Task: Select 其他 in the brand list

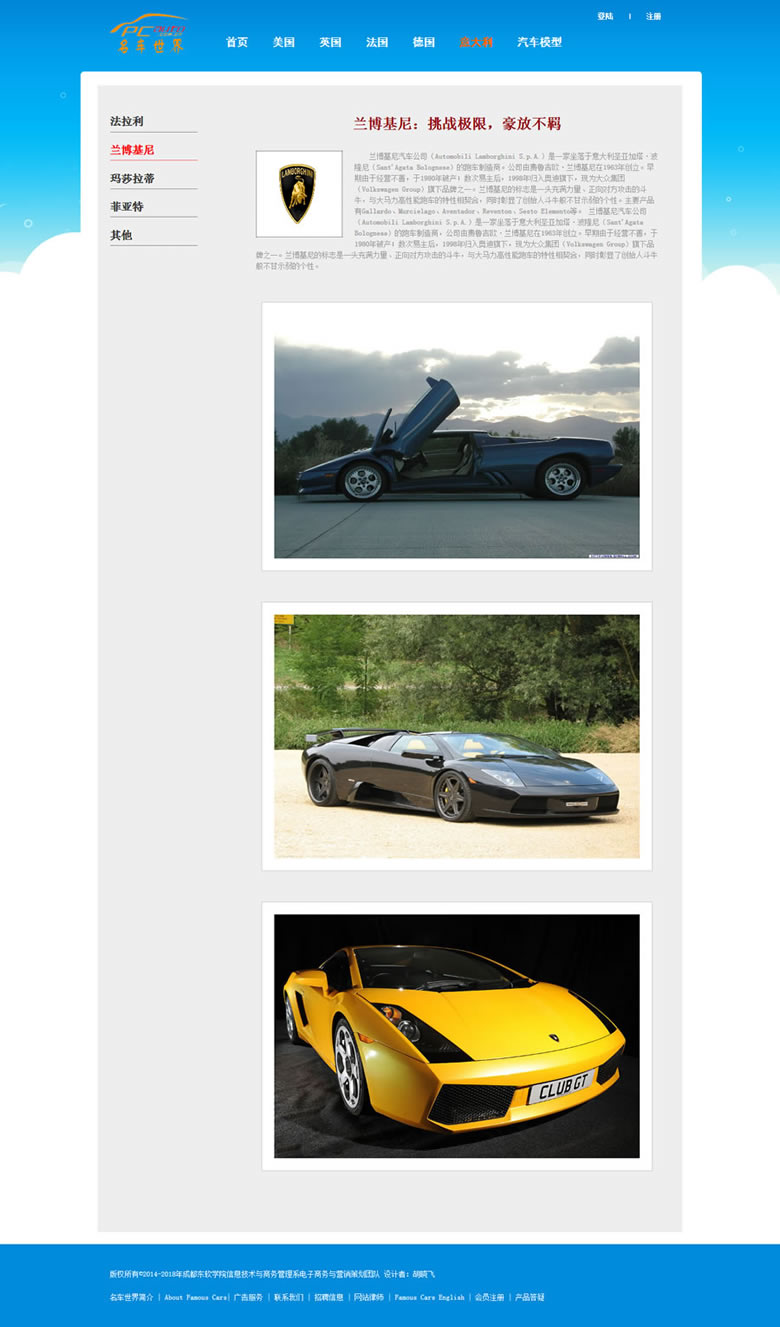Action: [x=121, y=235]
